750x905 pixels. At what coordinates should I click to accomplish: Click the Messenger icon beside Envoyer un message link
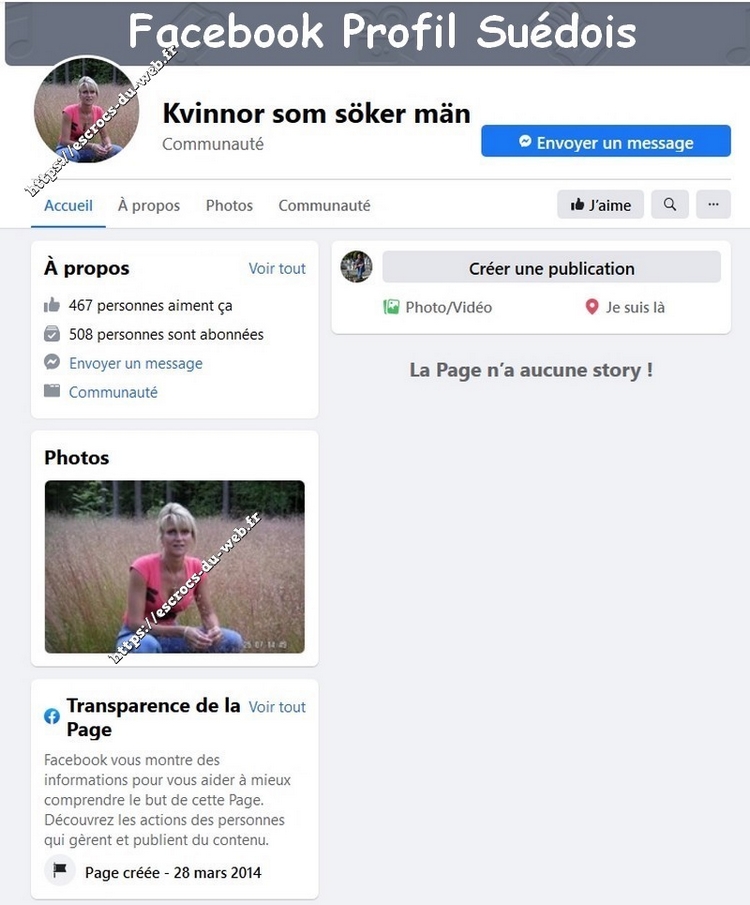[x=52, y=363]
